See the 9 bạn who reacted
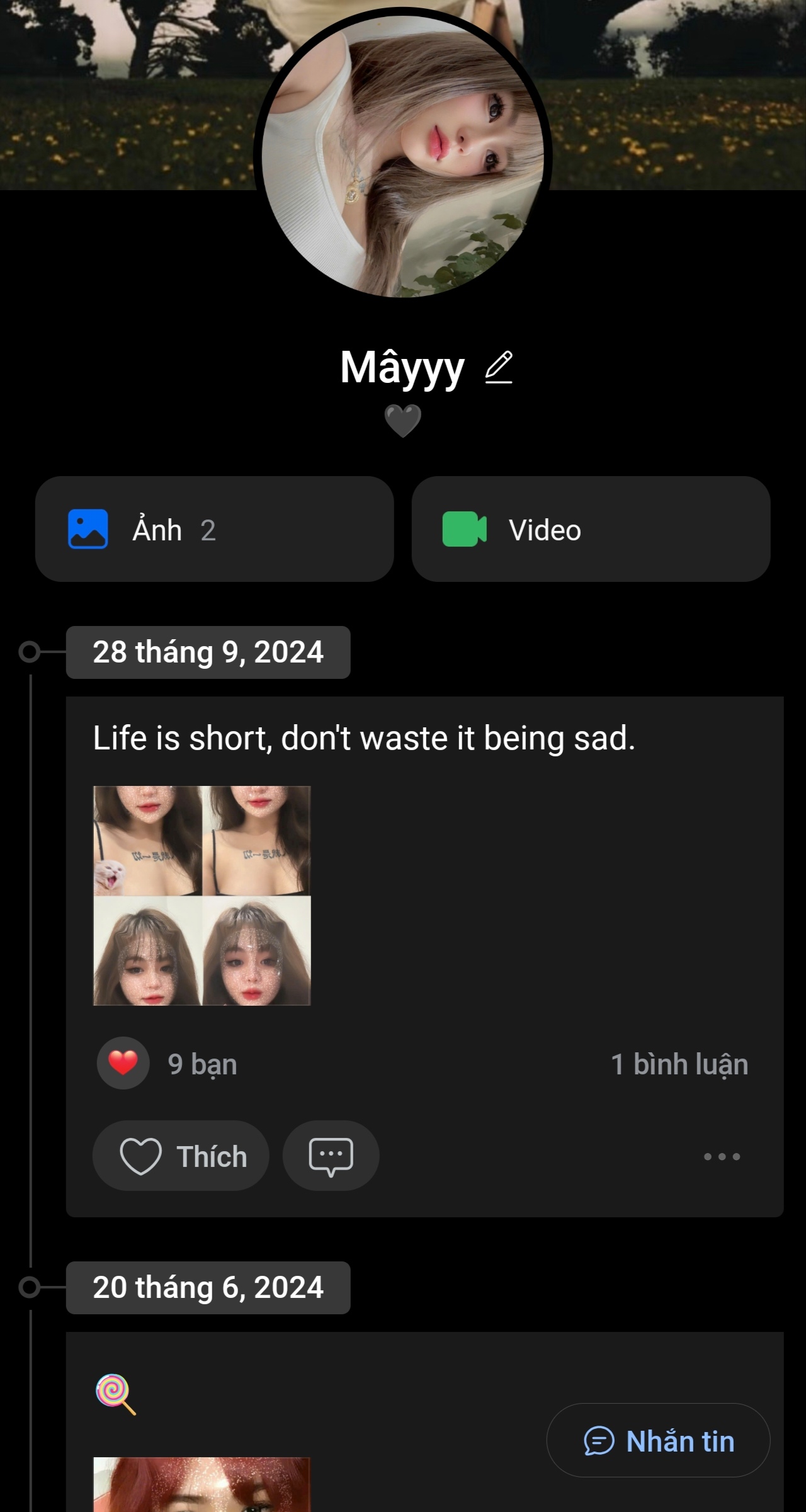 coord(201,1064)
